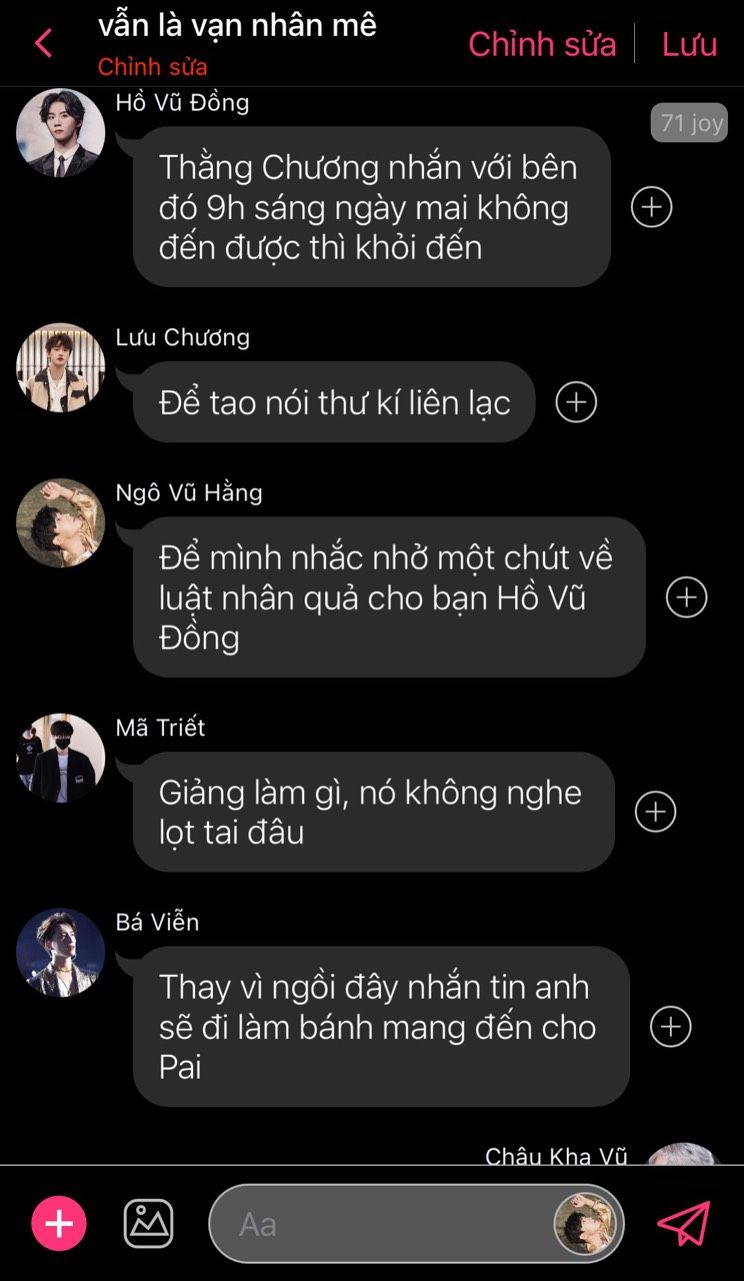Viewport: 744px width, 1281px height.
Task: Open Bá Viễn's avatar
Action: [60, 952]
